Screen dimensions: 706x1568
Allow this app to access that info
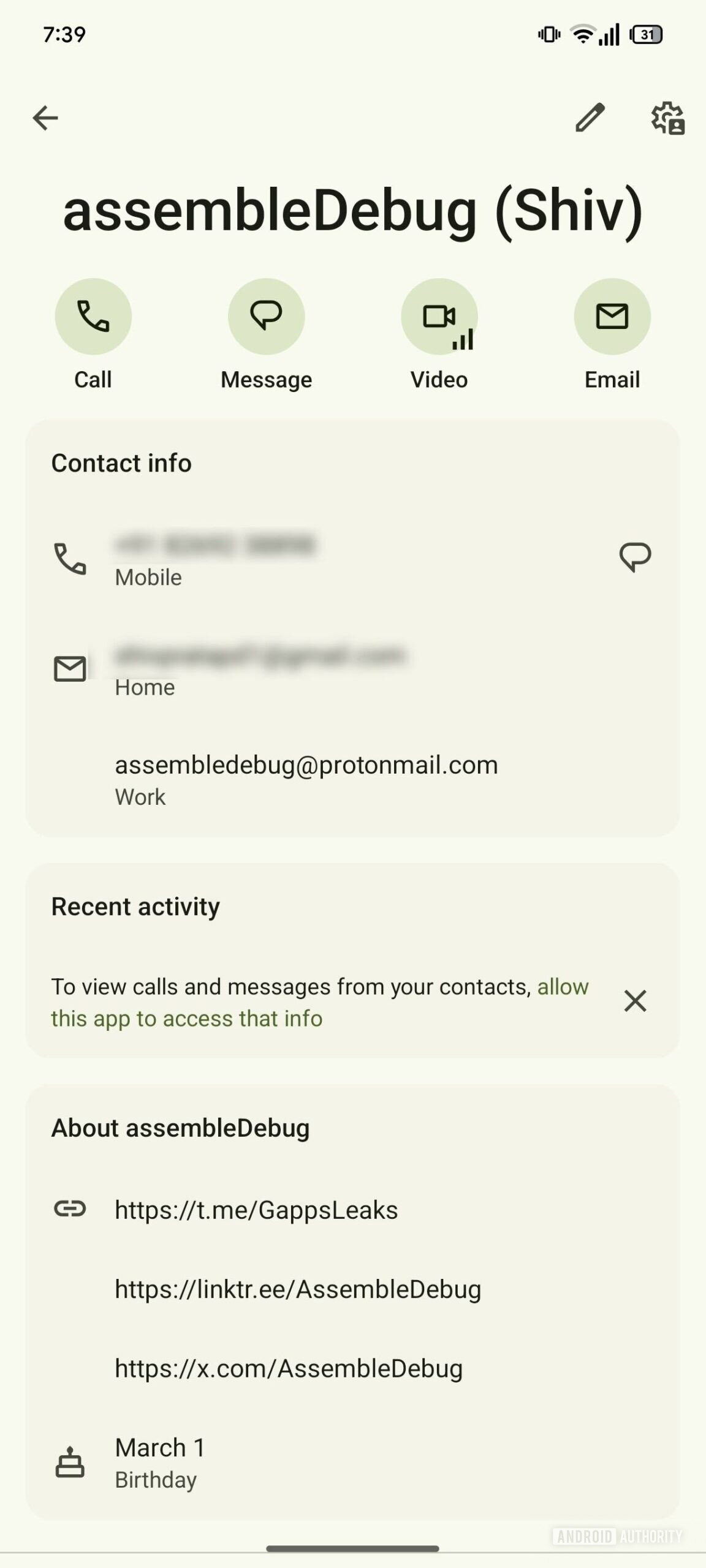click(x=186, y=1018)
